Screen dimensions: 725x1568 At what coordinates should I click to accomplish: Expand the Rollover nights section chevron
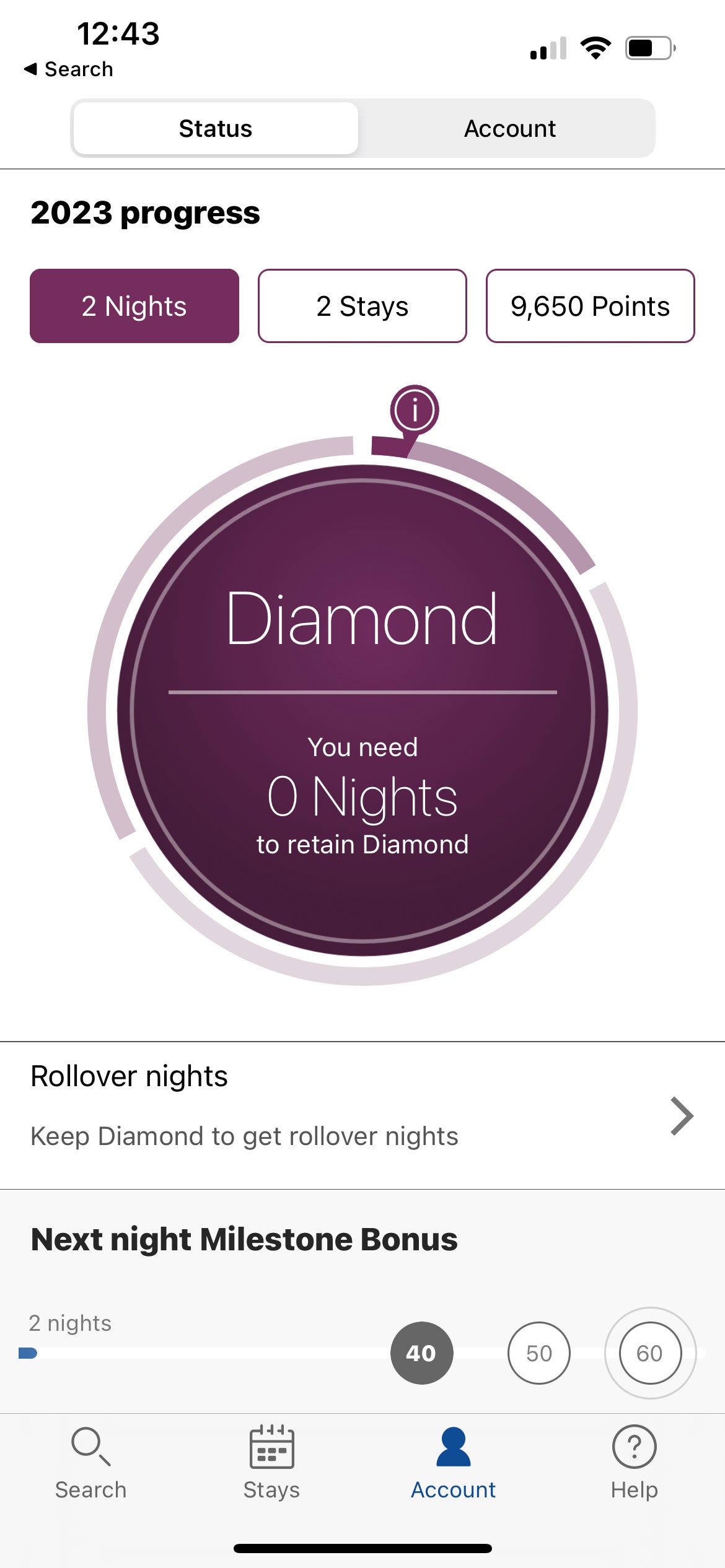click(x=681, y=1116)
